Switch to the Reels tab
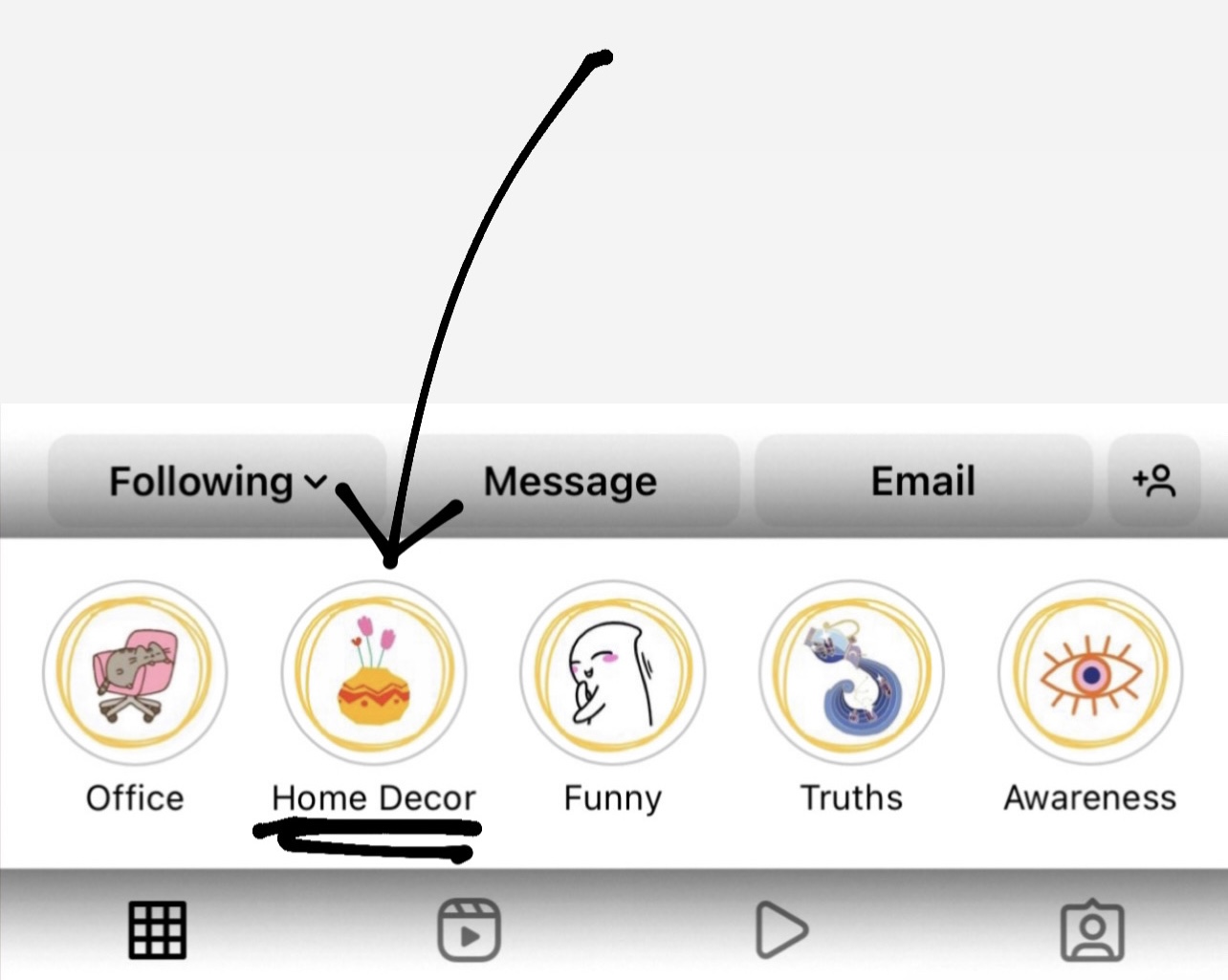The width and height of the screenshot is (1228, 980). click(x=469, y=929)
